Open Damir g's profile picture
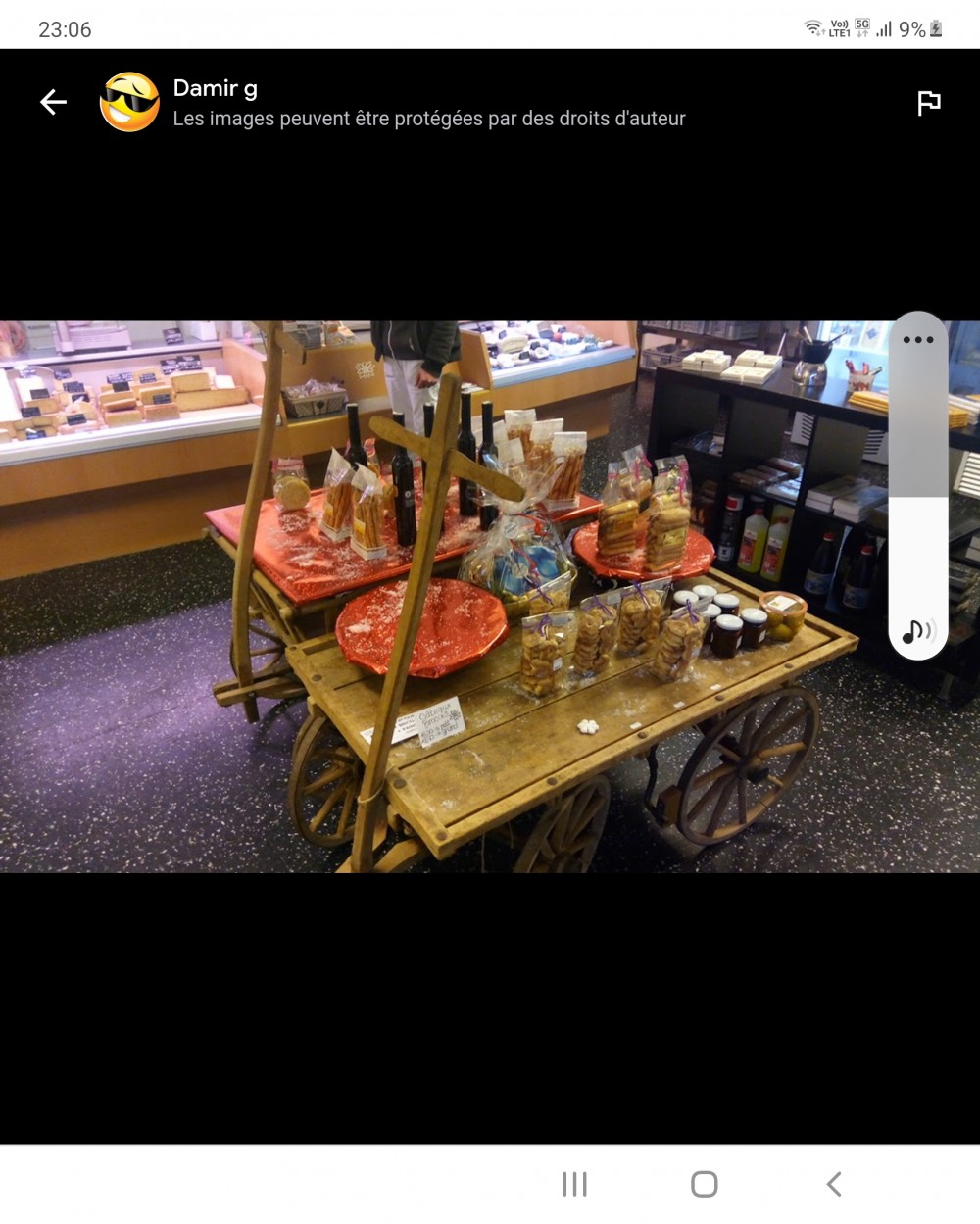 tap(129, 102)
